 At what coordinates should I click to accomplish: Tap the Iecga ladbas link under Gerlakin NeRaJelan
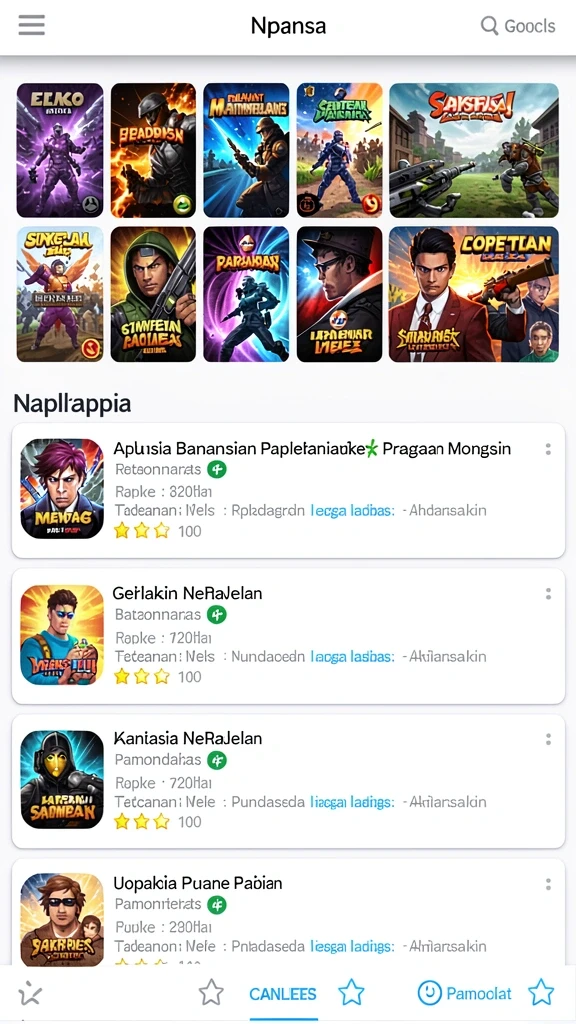352,656
